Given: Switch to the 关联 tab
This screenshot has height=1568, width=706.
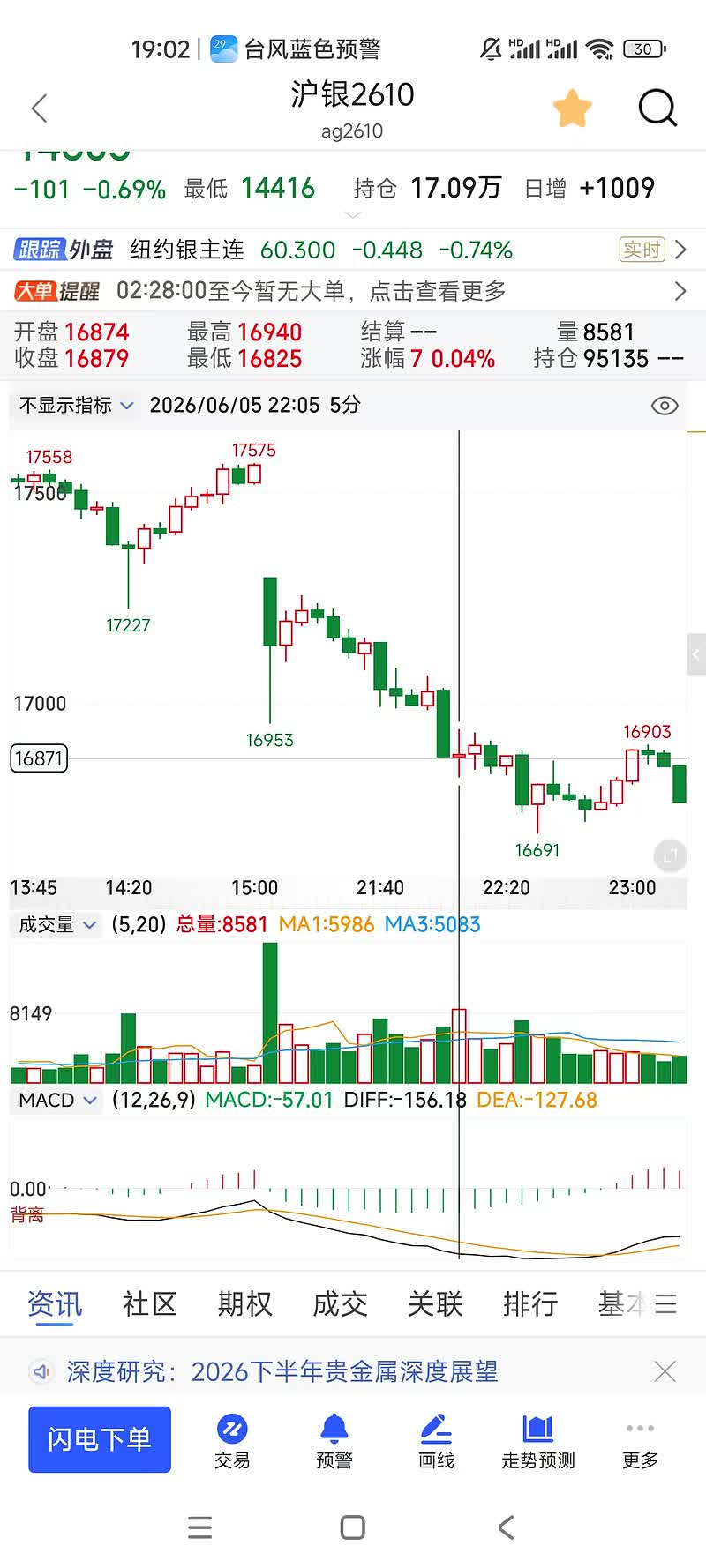Looking at the screenshot, I should point(435,1303).
